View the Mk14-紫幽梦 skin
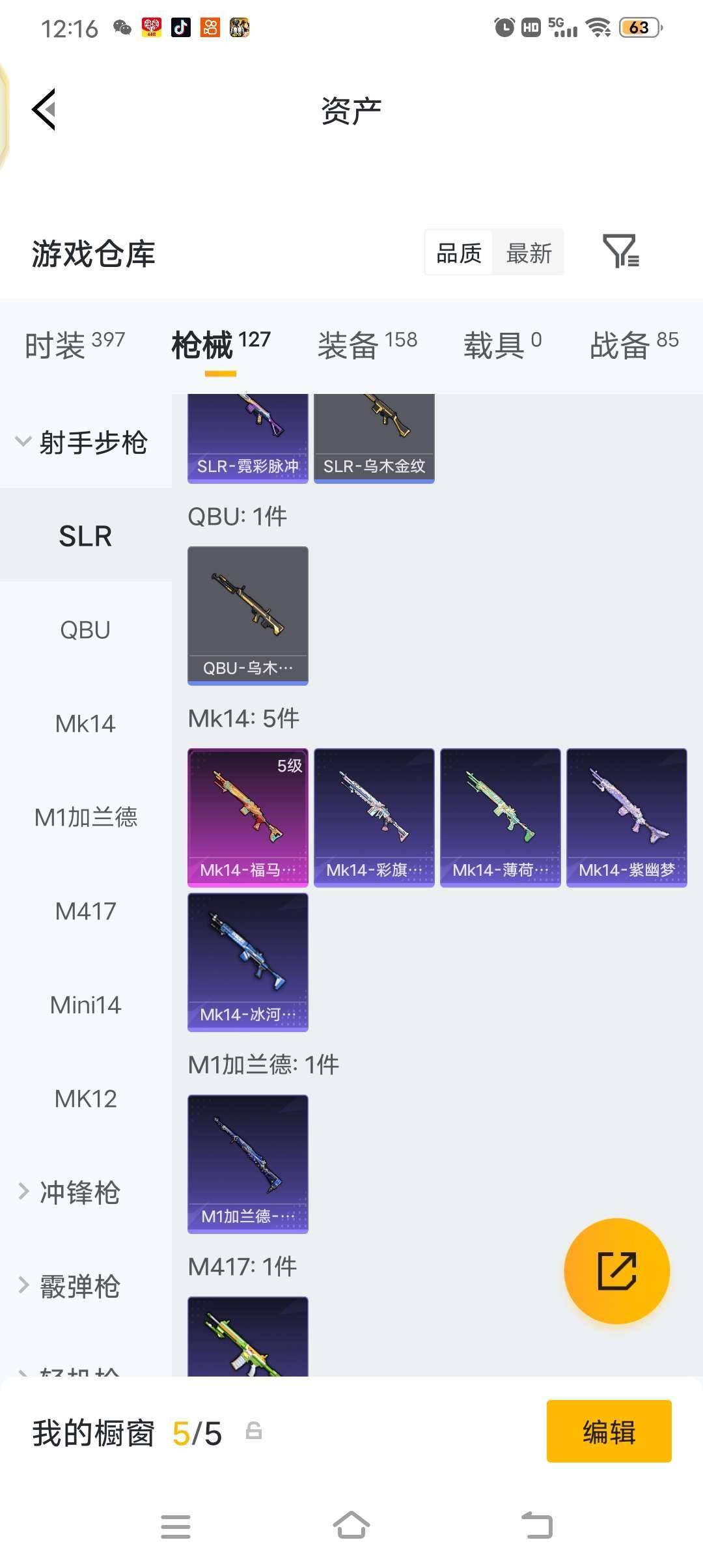Image resolution: width=703 pixels, height=1568 pixels. tap(627, 818)
